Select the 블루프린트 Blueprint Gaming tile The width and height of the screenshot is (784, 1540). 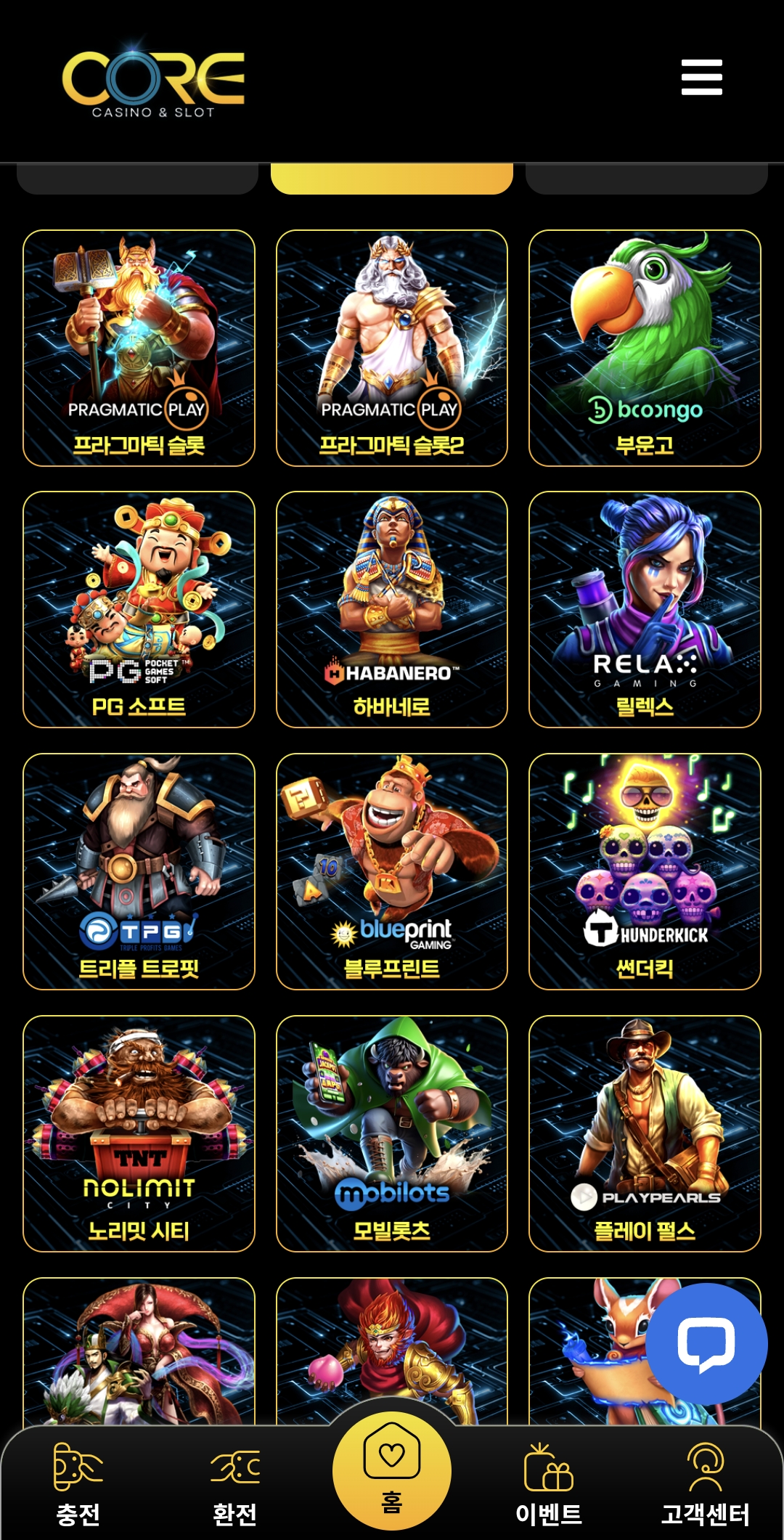[x=391, y=871]
